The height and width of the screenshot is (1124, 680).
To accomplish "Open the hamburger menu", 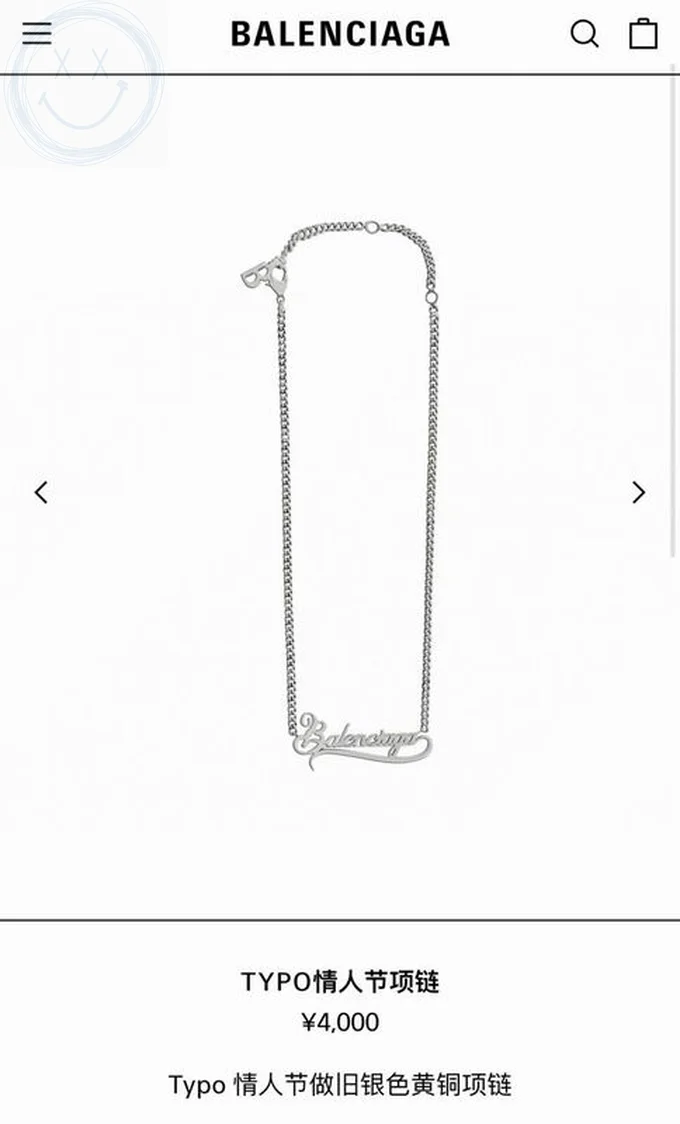I will (x=37, y=33).
